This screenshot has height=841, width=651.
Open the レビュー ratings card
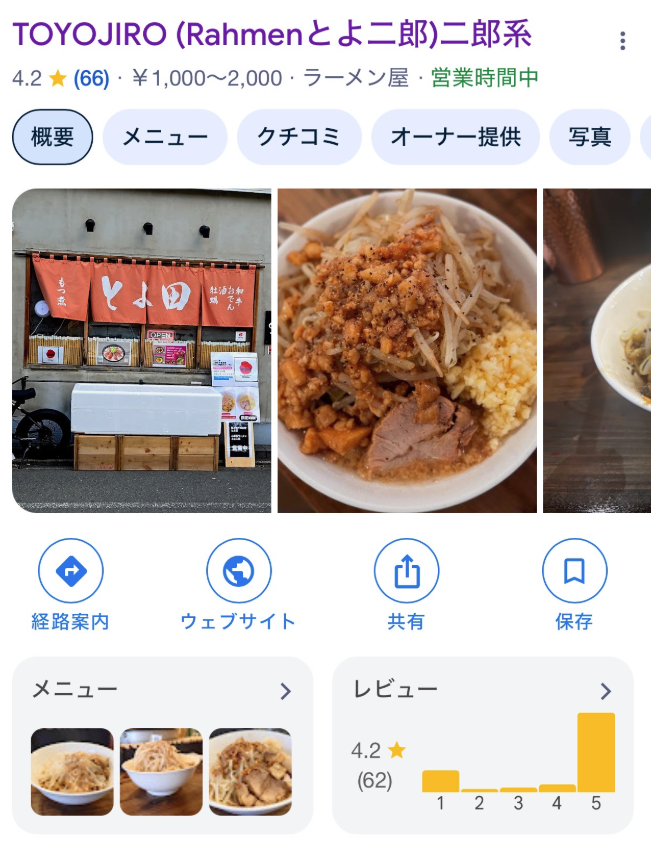[x=482, y=745]
